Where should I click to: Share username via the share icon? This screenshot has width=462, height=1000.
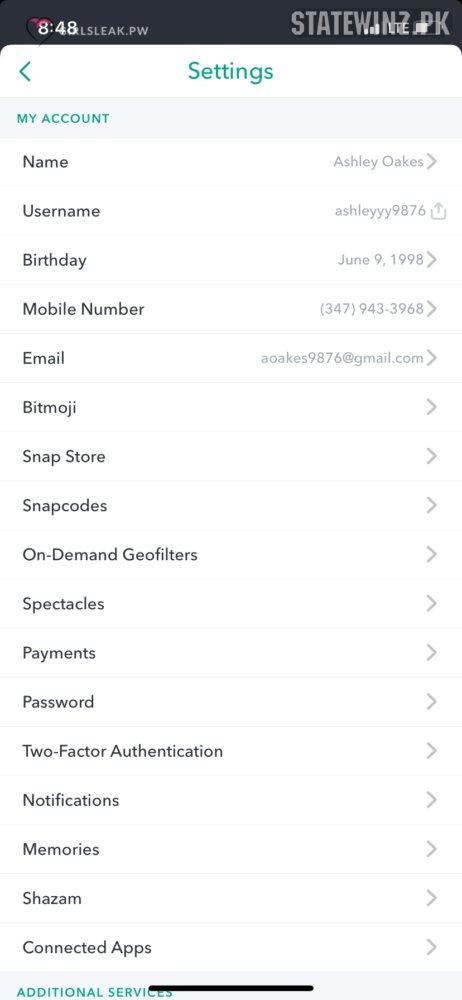coord(438,211)
